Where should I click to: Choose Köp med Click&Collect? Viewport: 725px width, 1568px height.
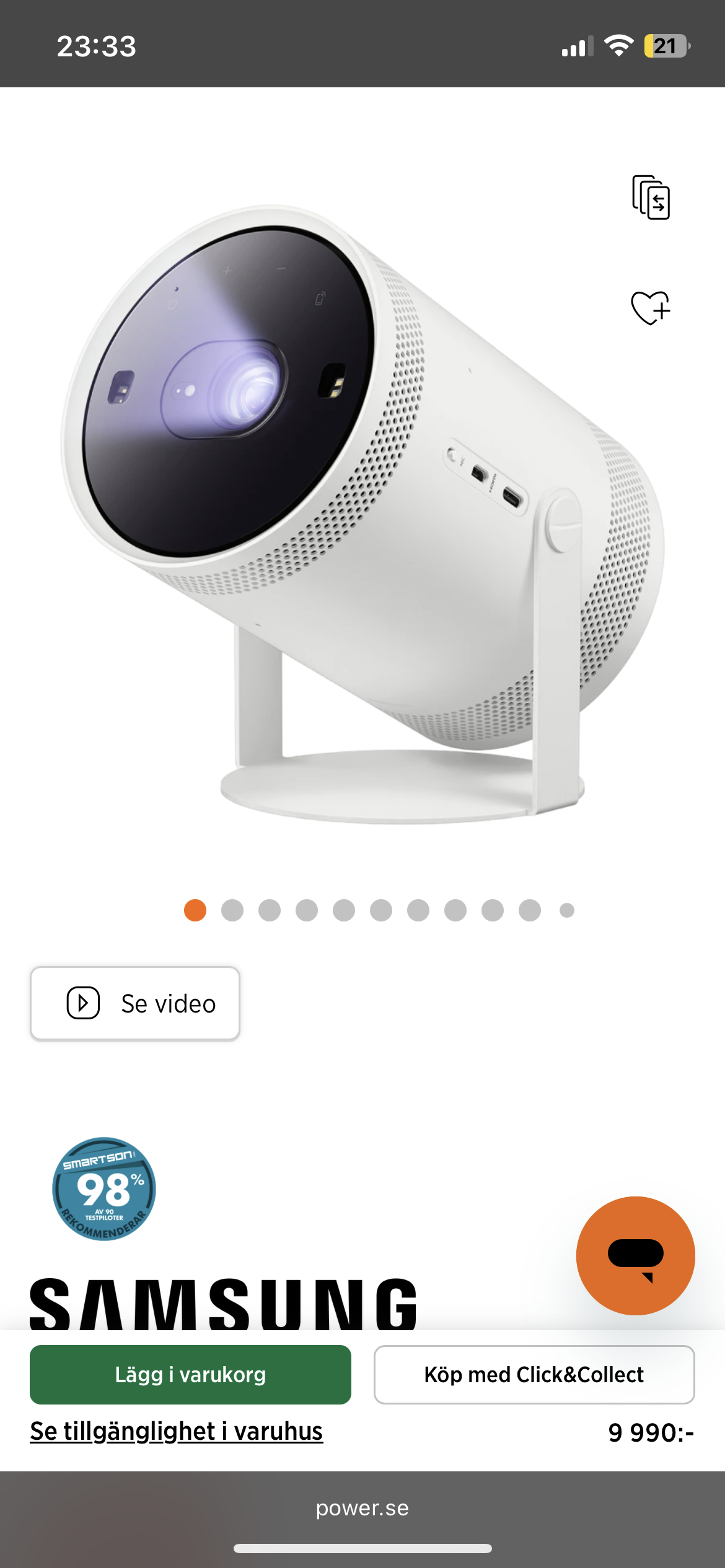coord(534,1374)
